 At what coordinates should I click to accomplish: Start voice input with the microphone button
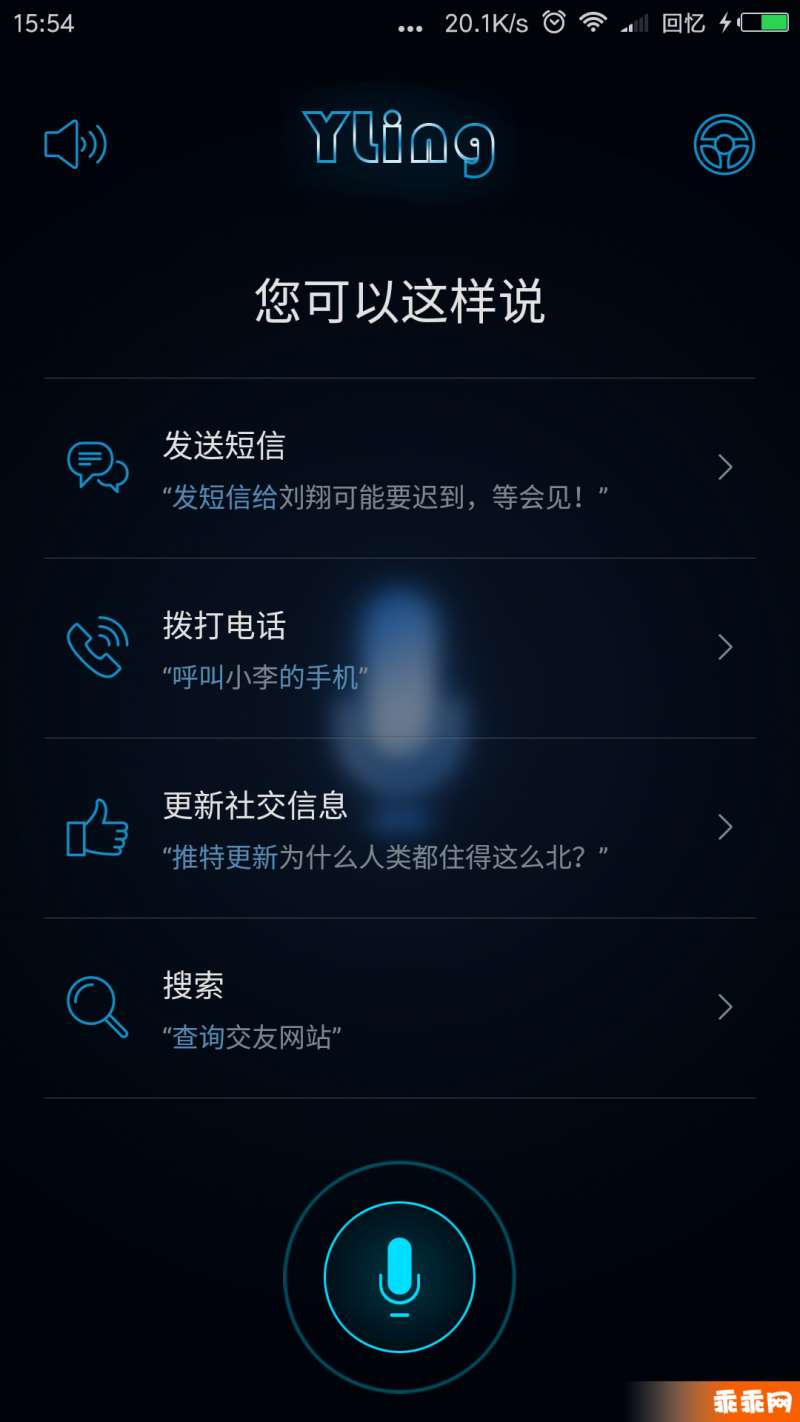(399, 1277)
